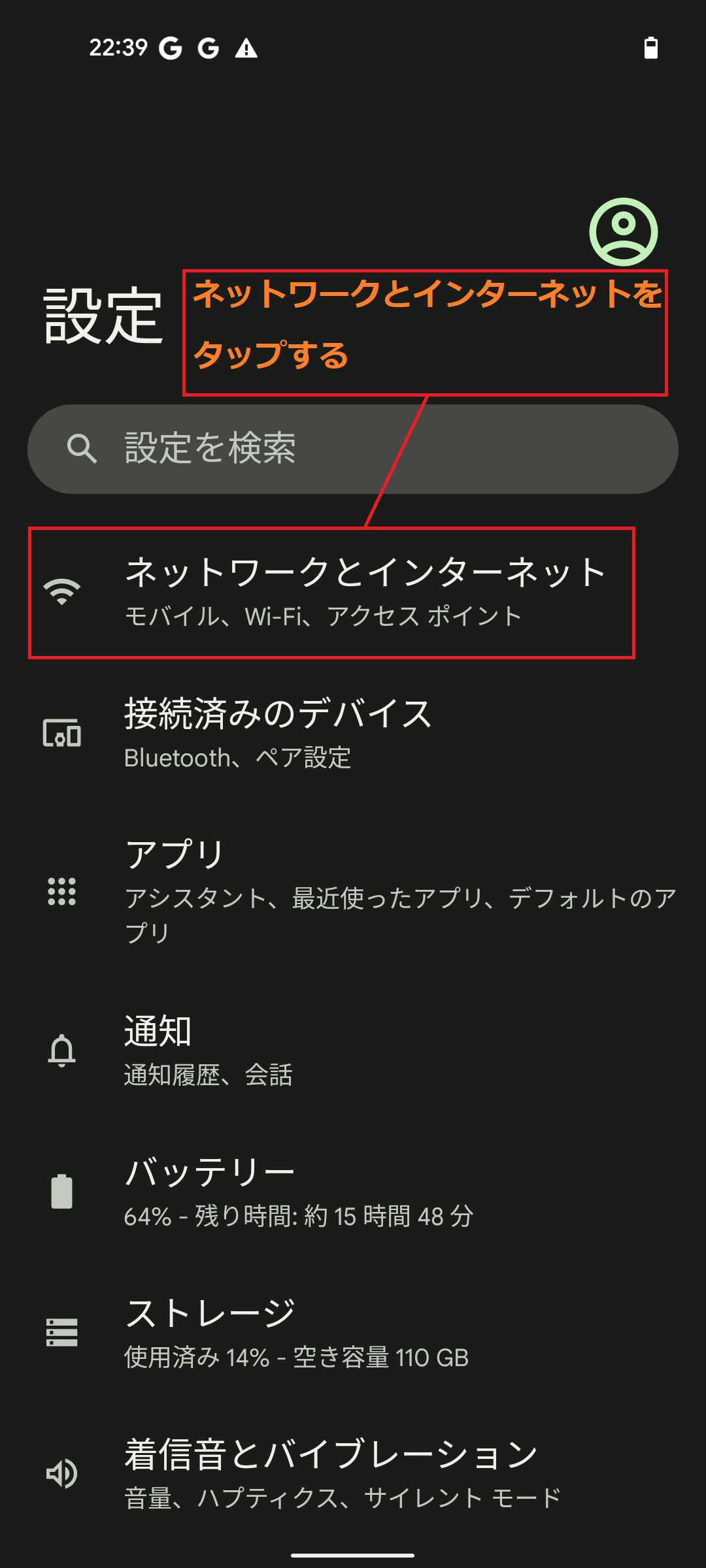The height and width of the screenshot is (1568, 706).
Task: Open the profile account icon
Action: pos(623,232)
